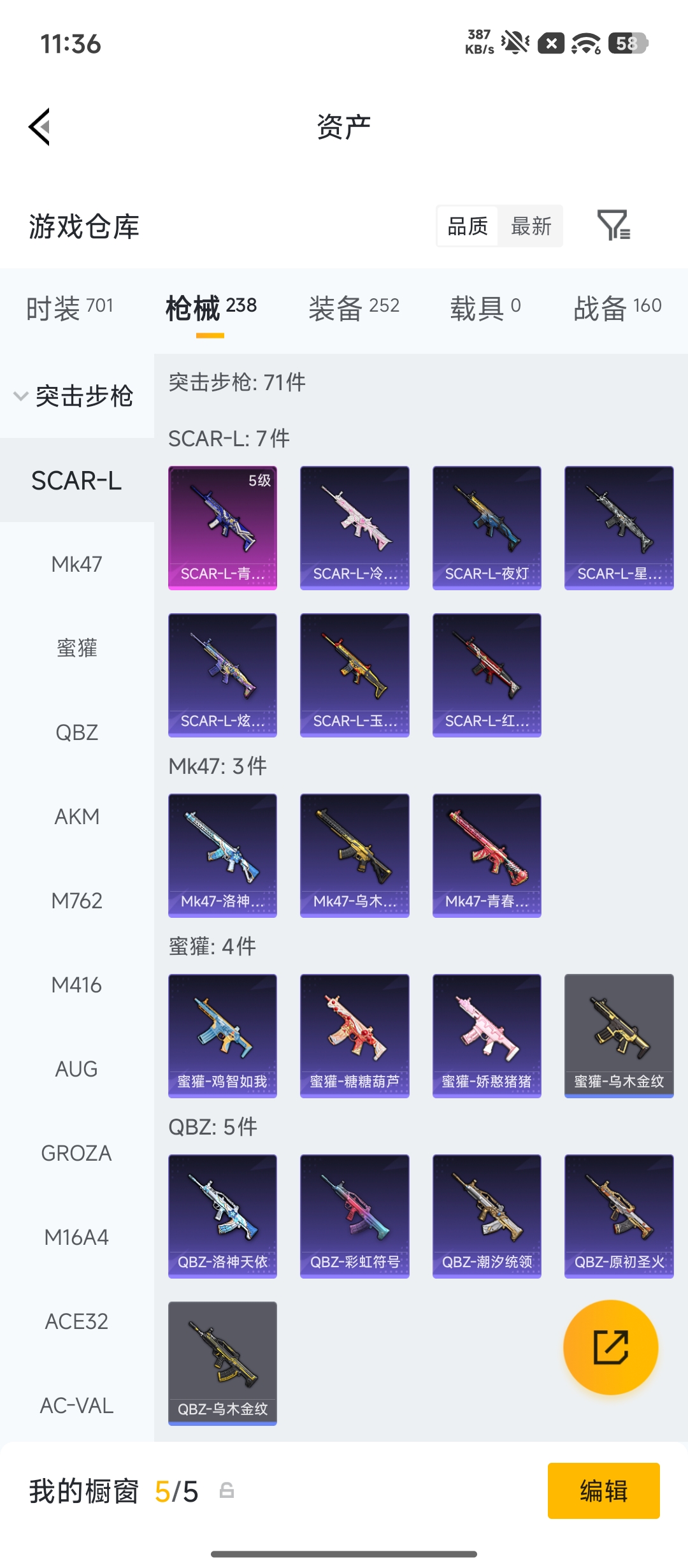Viewport: 688px width, 1568px height.
Task: Open the QBZ-乌木金纹 skin tile
Action: (222, 1363)
